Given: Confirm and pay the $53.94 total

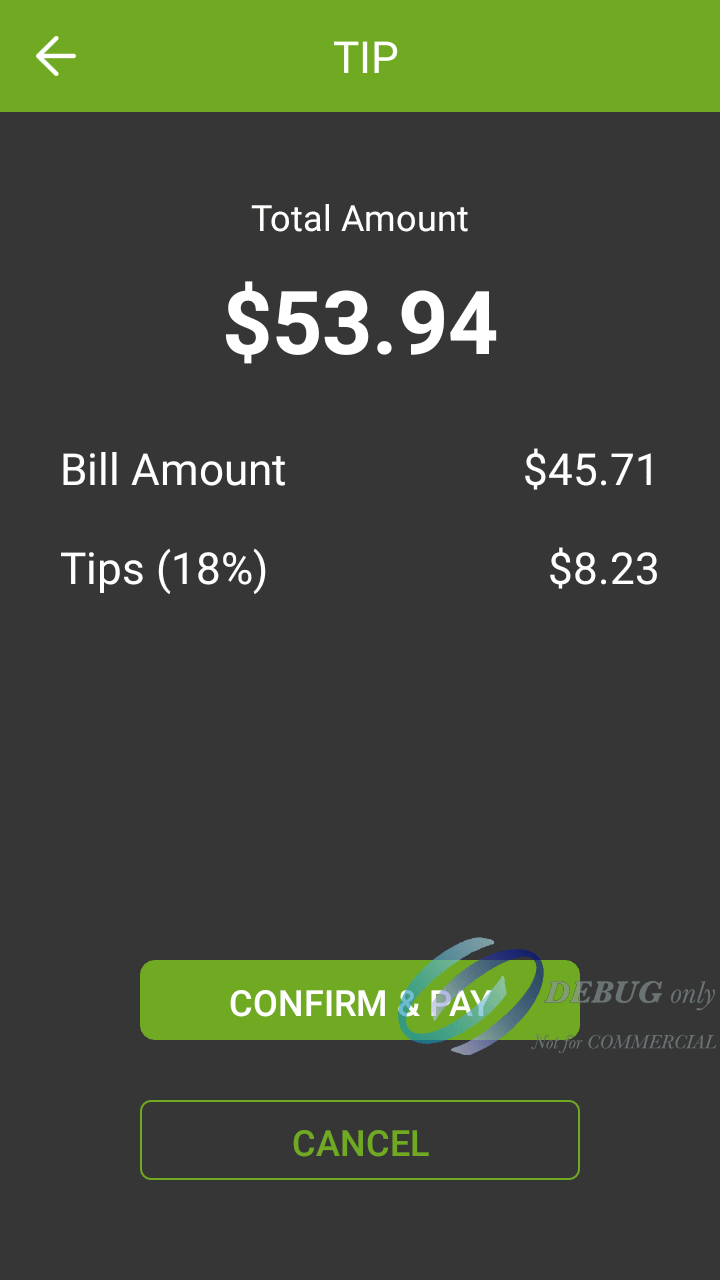Looking at the screenshot, I should pos(300,1001).
